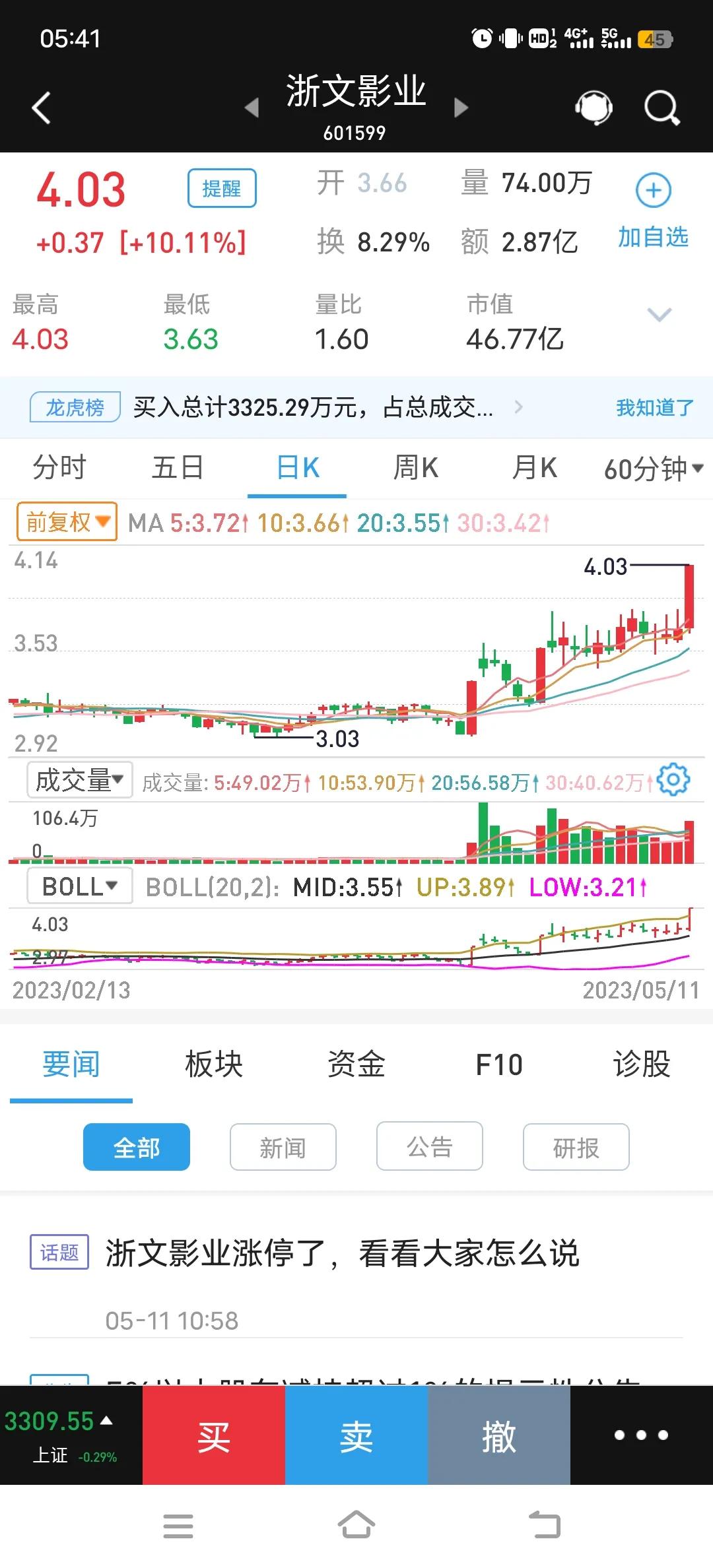
Task: Click the return navigation icon at bottom
Action: click(x=544, y=1526)
